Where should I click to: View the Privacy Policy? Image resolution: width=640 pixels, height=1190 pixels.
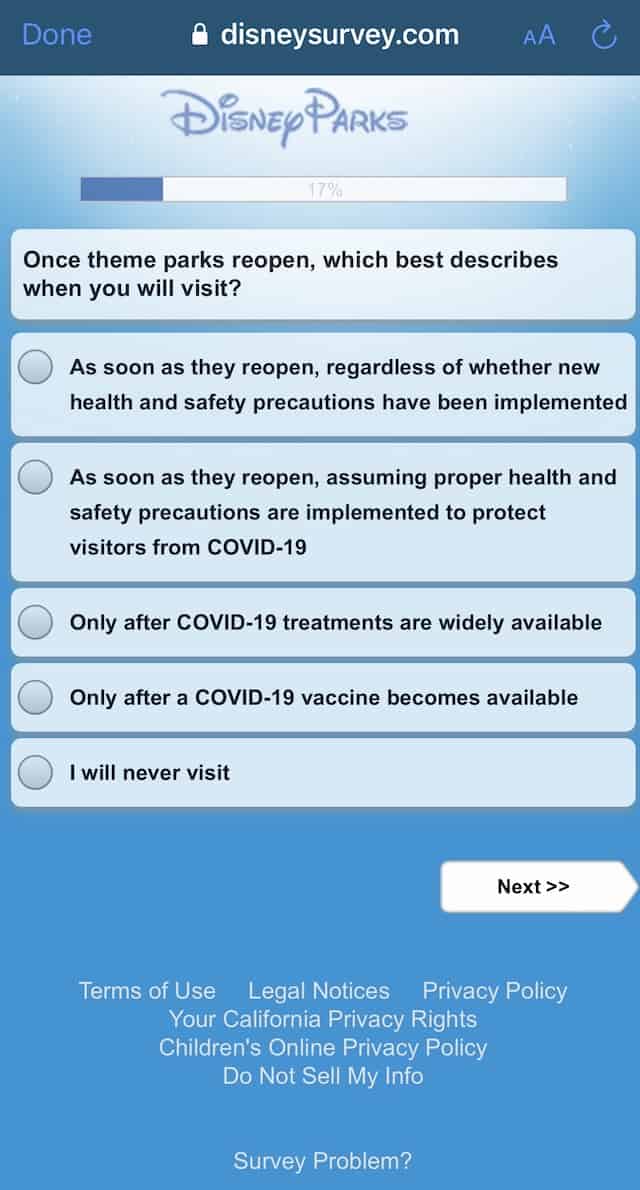tap(495, 990)
